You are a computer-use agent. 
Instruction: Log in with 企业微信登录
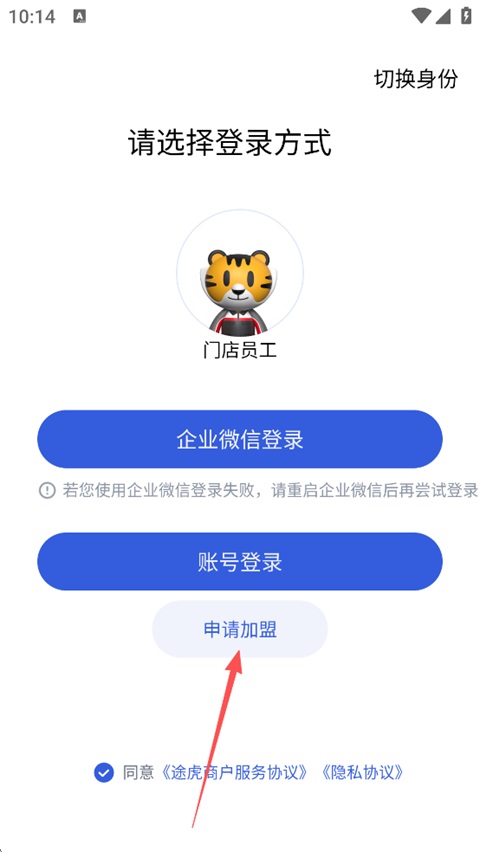click(x=240, y=439)
